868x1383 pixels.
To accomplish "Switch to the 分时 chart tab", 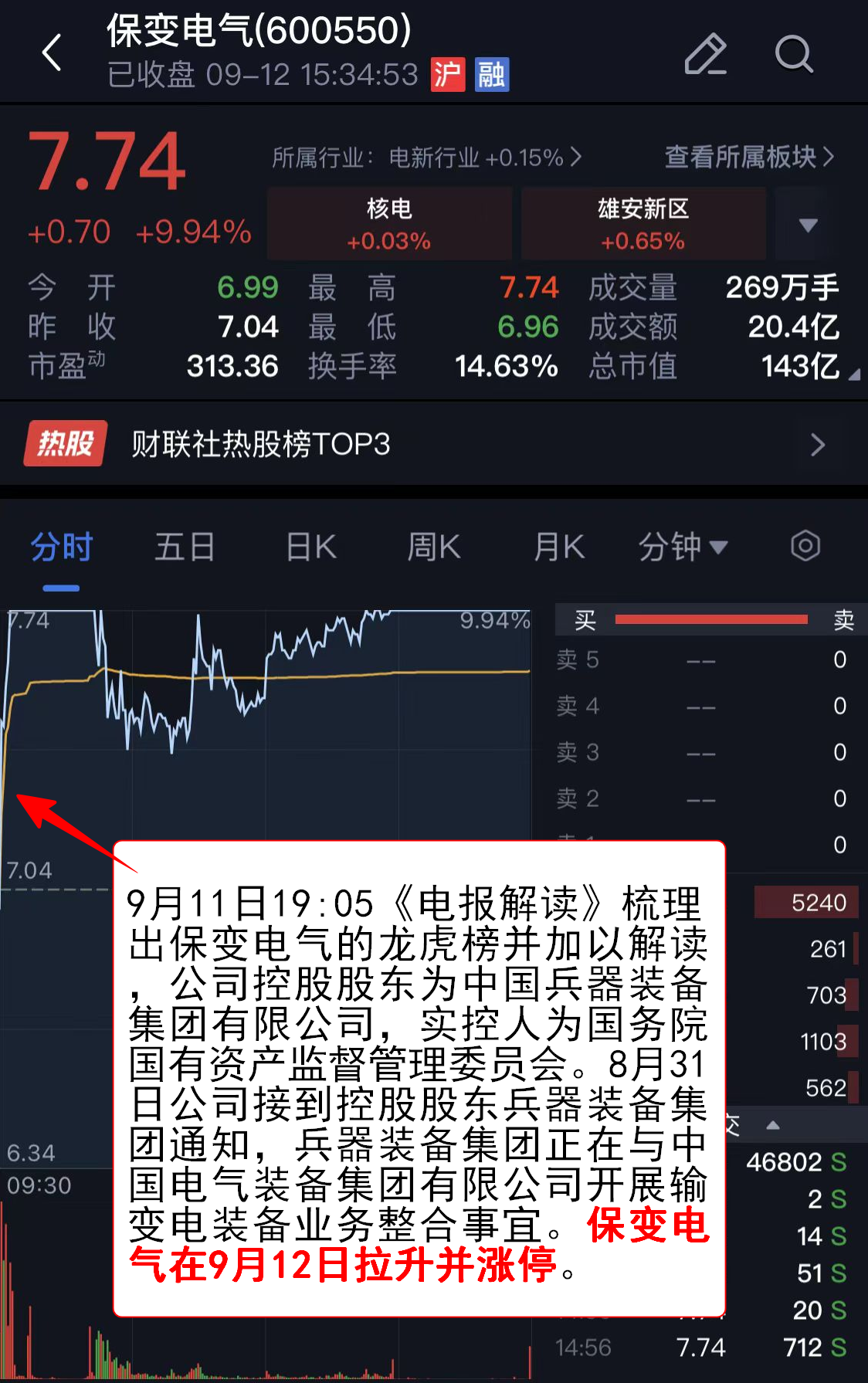I will 62,547.
